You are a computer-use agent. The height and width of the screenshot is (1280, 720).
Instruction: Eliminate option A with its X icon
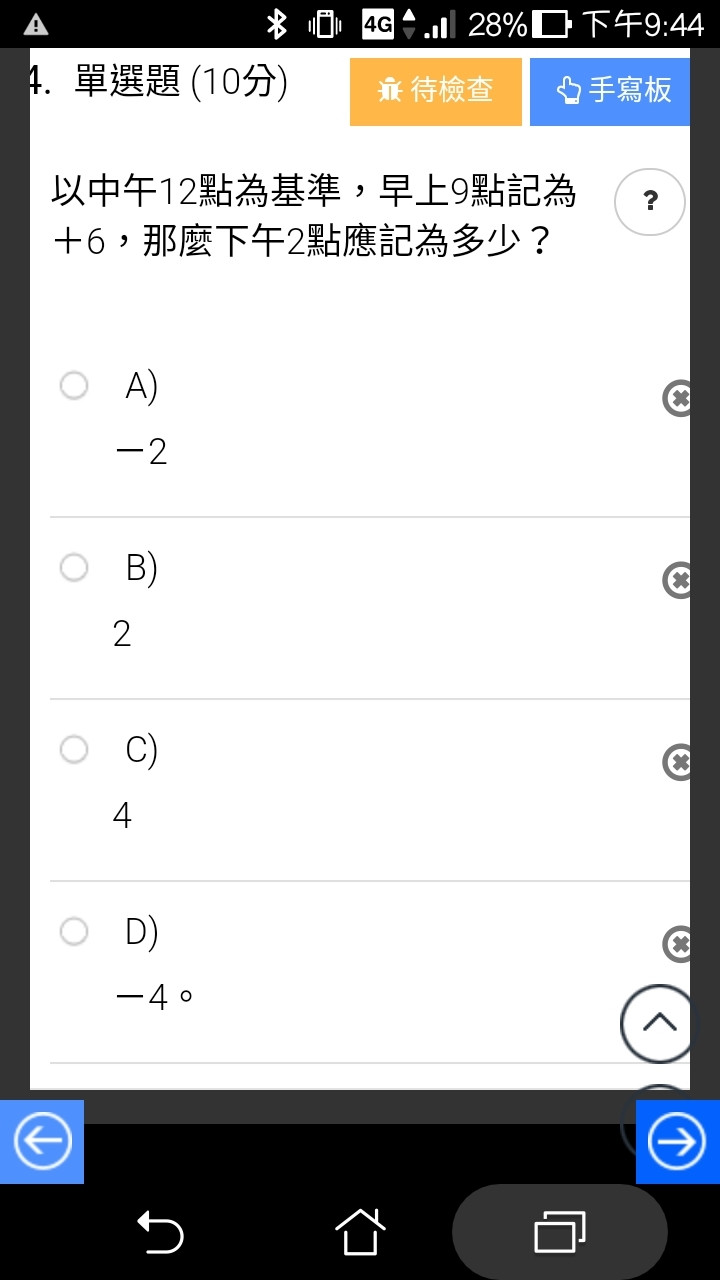(678, 399)
